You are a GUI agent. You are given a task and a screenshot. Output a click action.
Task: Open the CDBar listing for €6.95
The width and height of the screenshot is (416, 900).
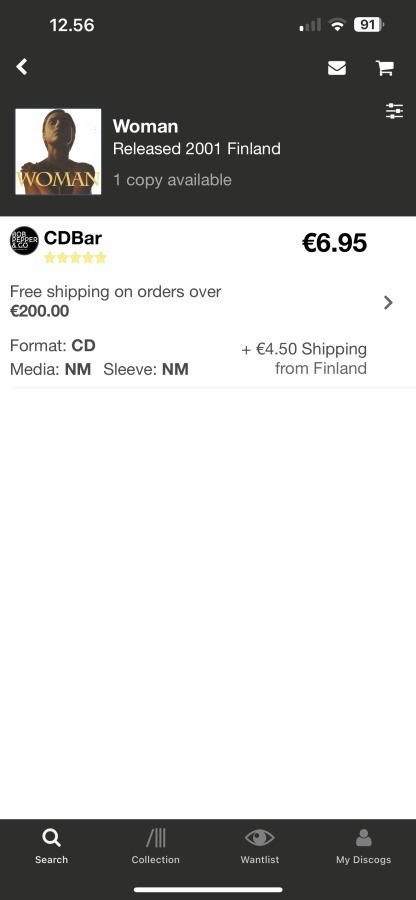(x=208, y=302)
